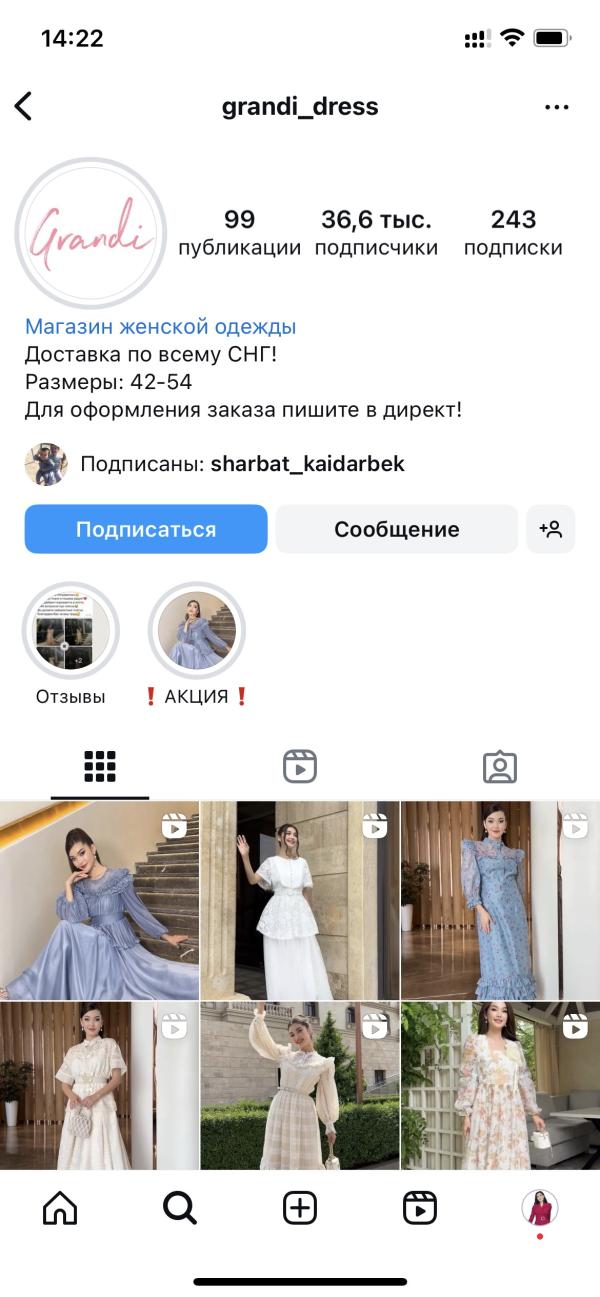View the 36,6 тыс. подписчики list
Viewport: 600px width, 1297px height.
pos(376,232)
